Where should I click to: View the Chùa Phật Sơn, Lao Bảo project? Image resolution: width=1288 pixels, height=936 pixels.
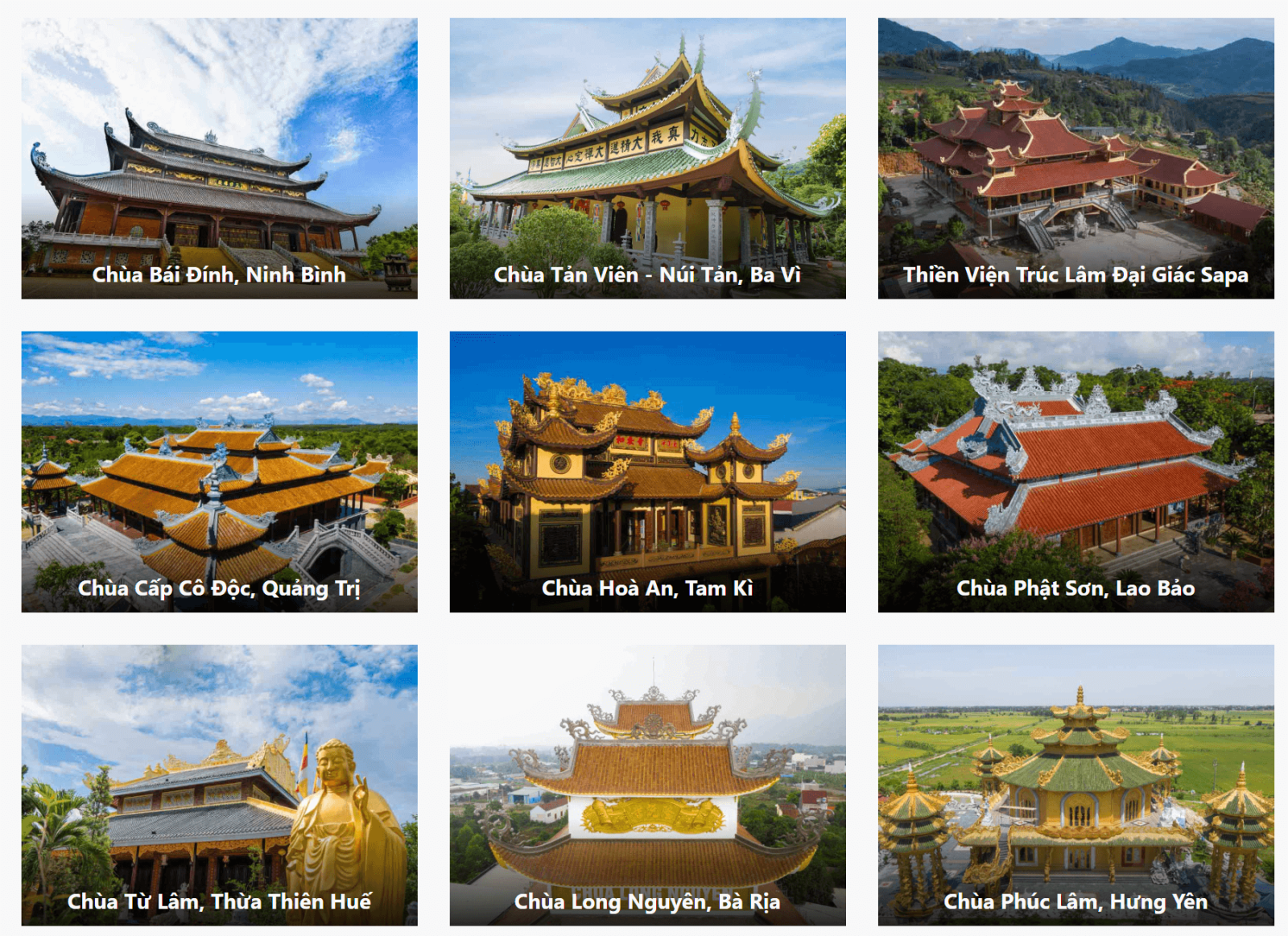pyautogui.click(x=1075, y=472)
